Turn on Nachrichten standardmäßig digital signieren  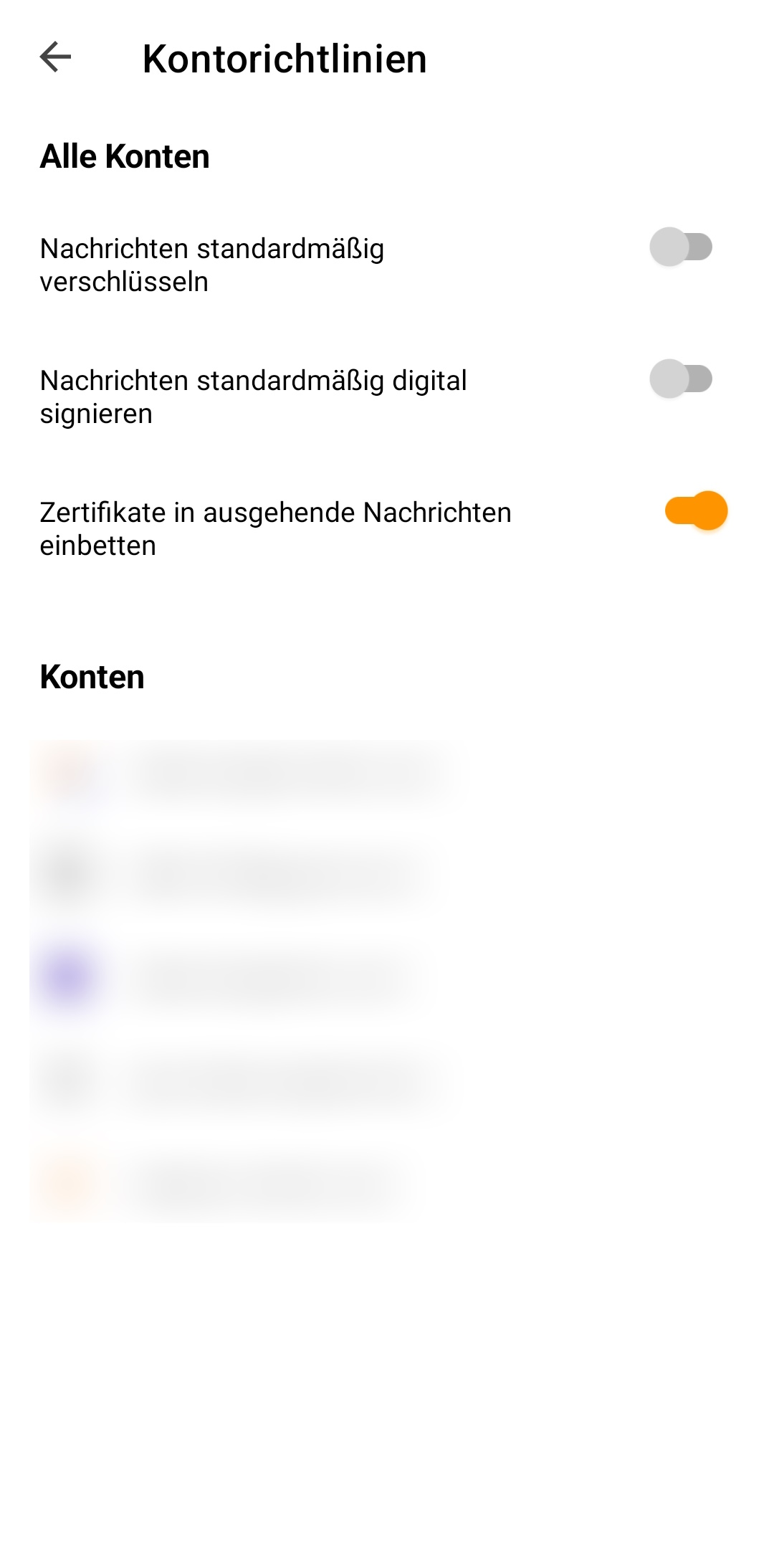pos(681,379)
